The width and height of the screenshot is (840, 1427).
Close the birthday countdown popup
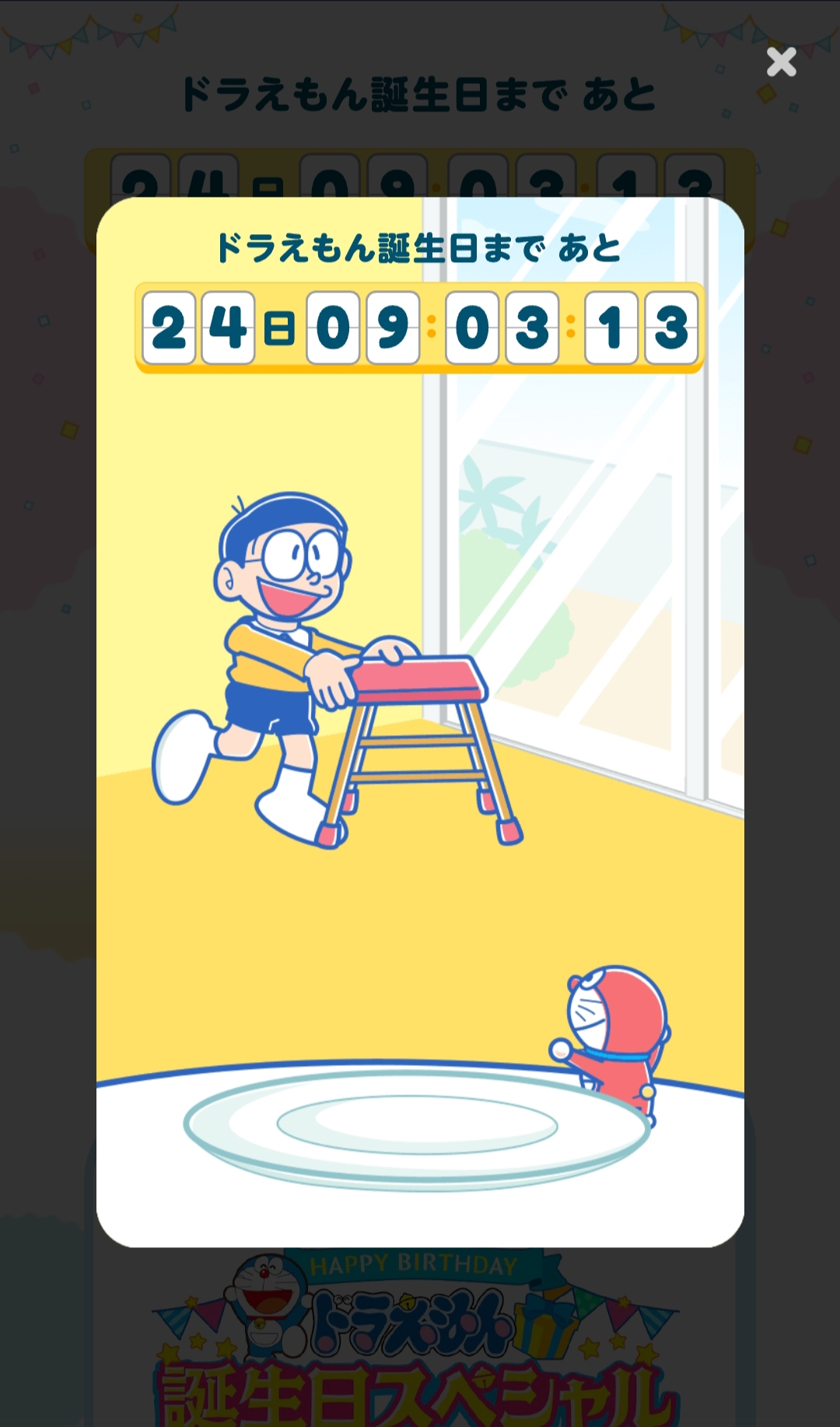pos(781,62)
